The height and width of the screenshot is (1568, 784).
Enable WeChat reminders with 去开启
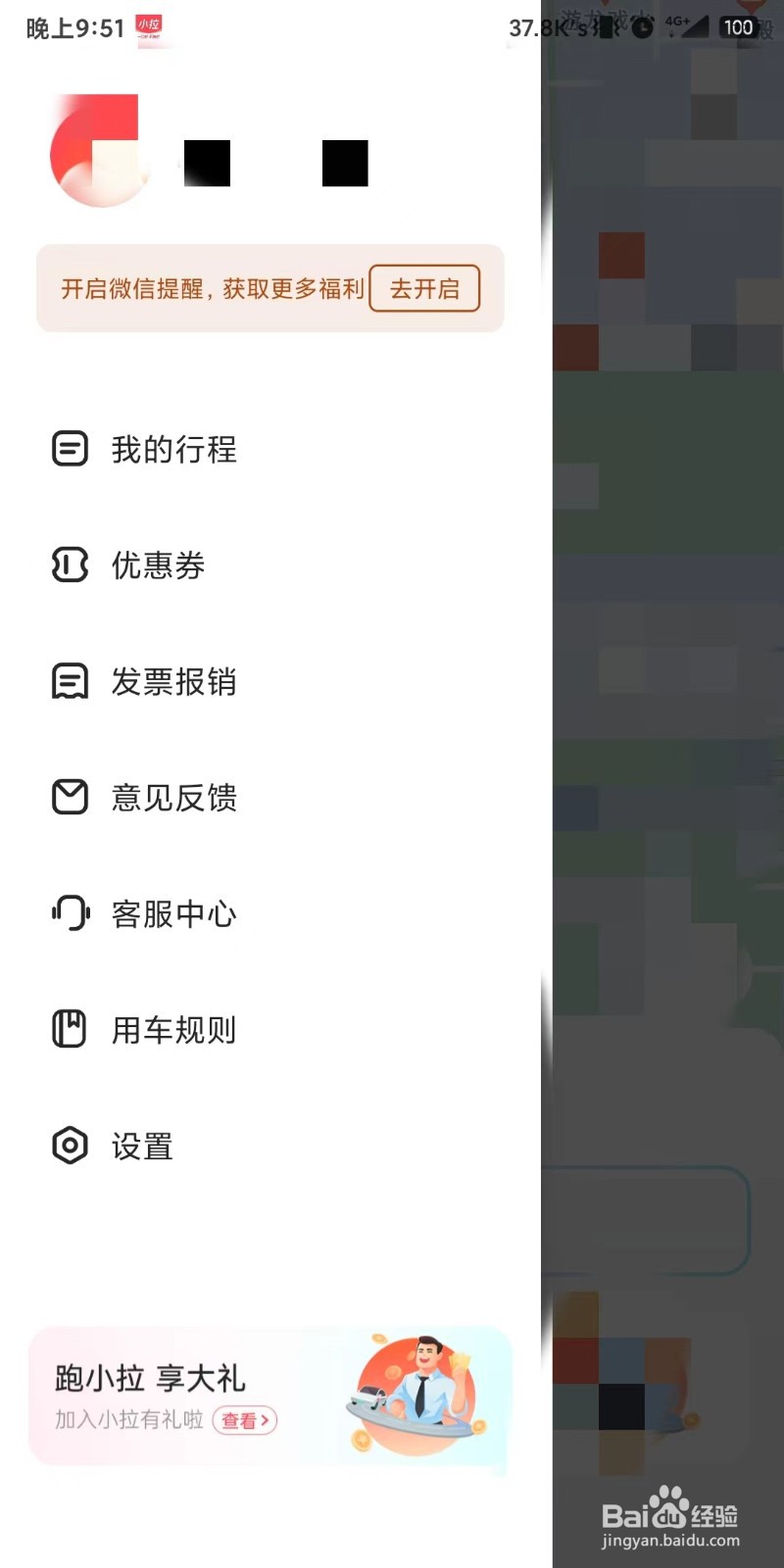click(423, 287)
